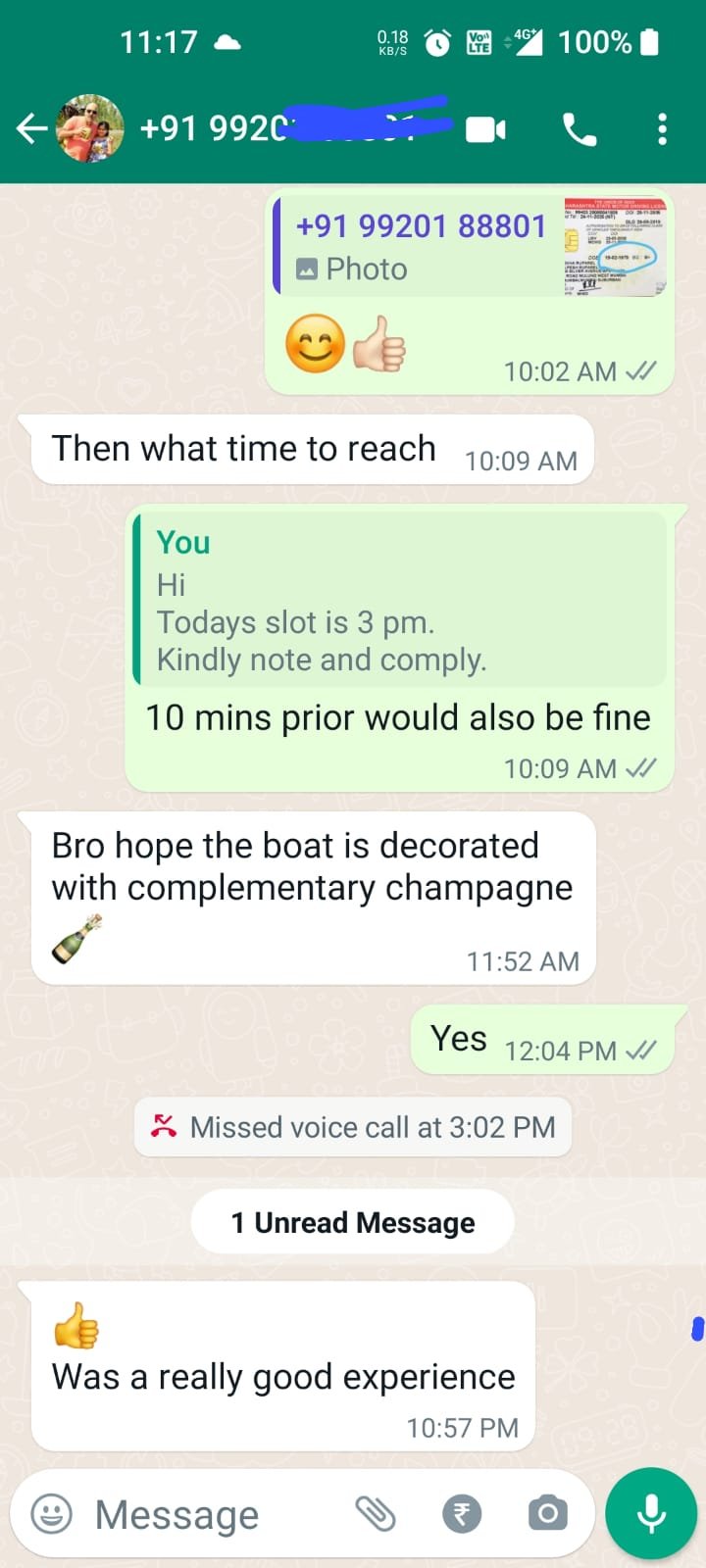Open the rupee payment option
Image resolution: width=706 pixels, height=1568 pixels.
coord(462,1514)
